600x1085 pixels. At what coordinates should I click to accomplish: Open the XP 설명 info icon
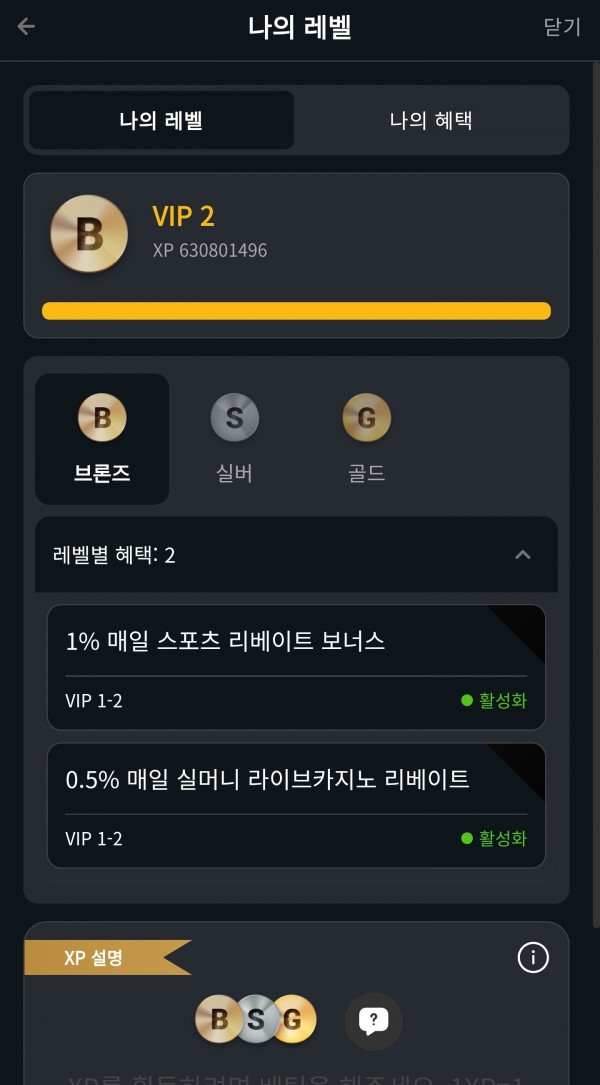(x=533, y=958)
